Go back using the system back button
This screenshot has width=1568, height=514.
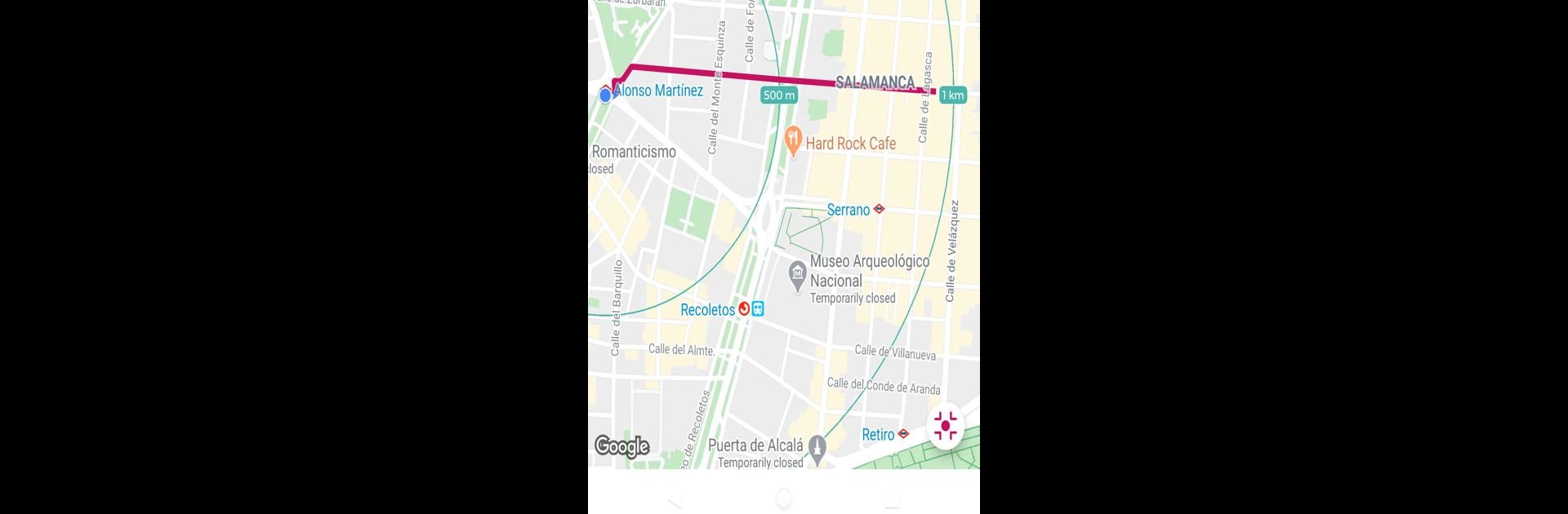(675, 499)
